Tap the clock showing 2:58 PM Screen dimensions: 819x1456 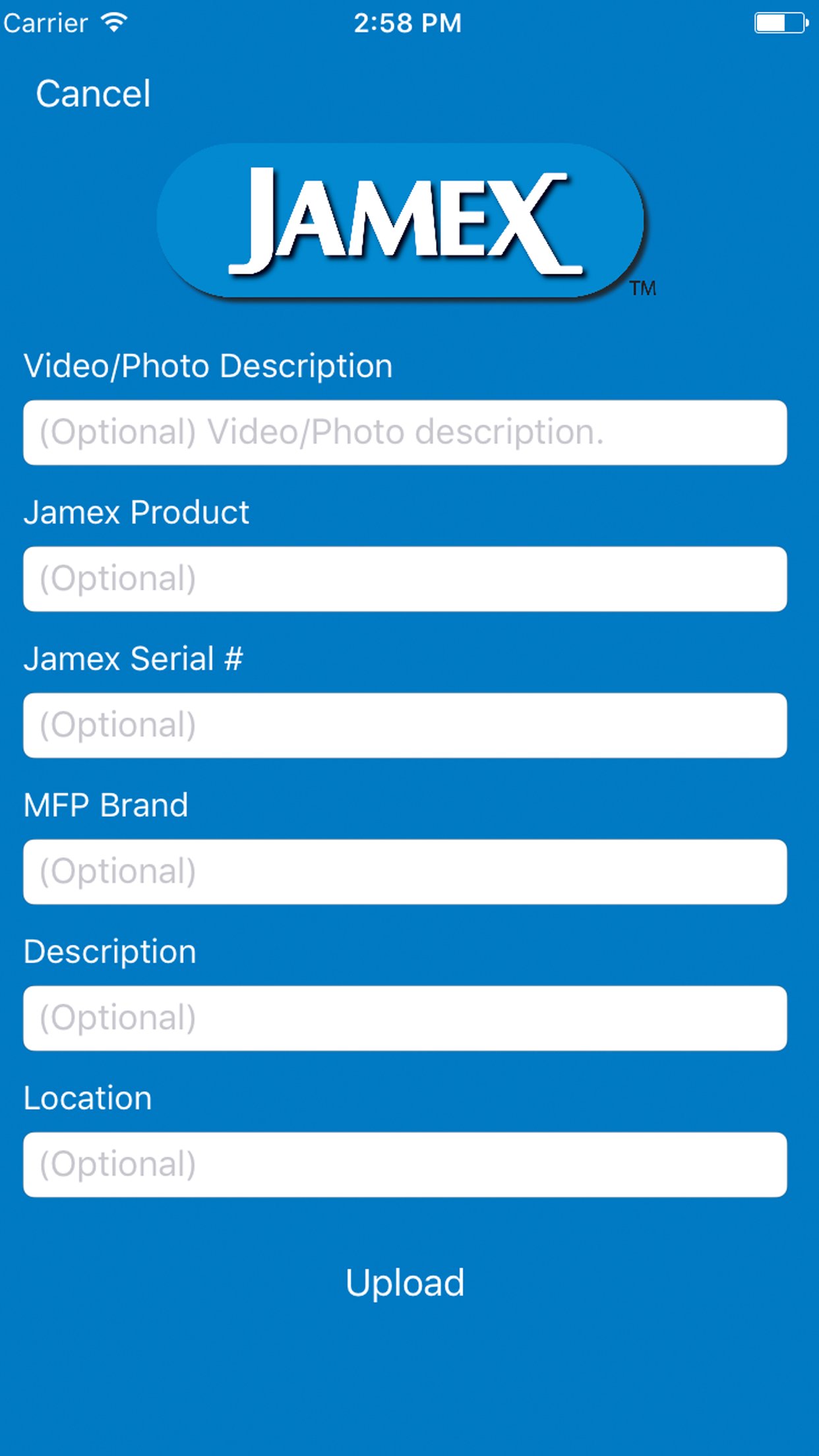coord(409,22)
